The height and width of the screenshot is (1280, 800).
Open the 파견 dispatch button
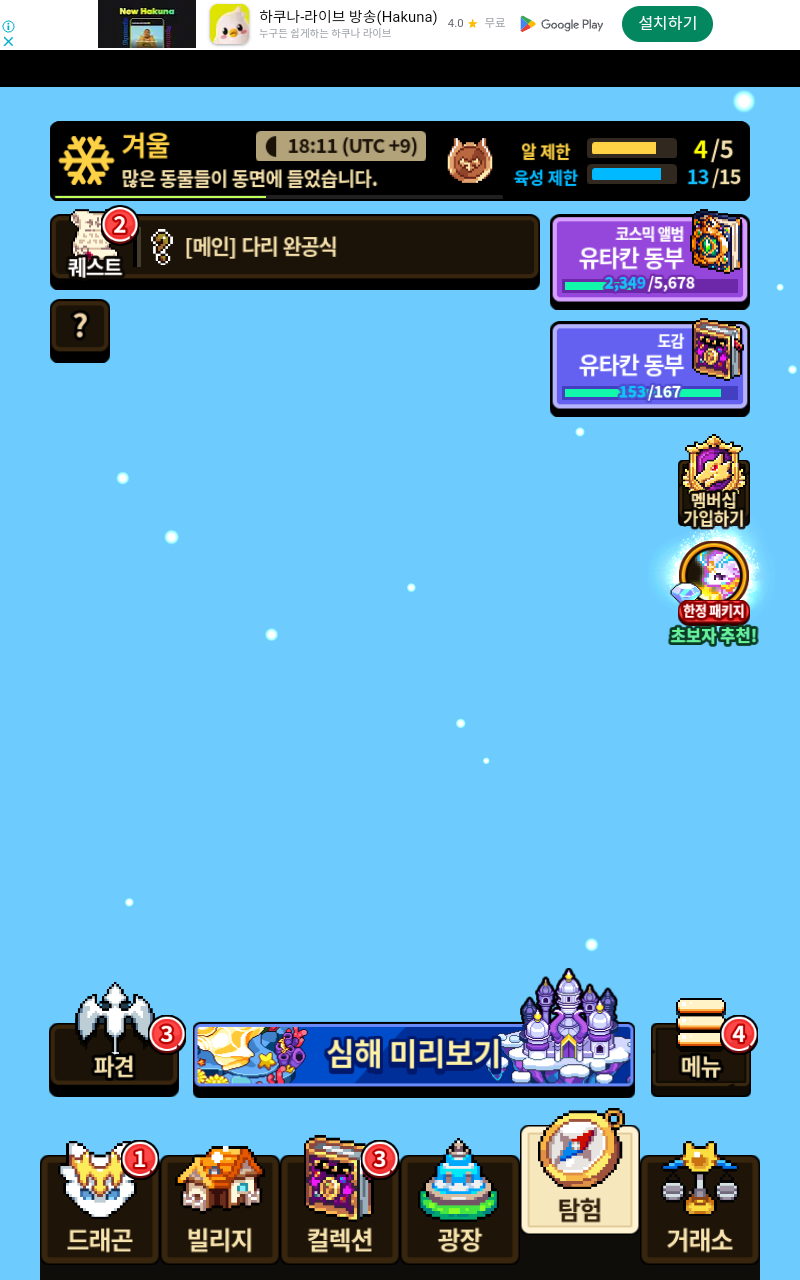114,1042
